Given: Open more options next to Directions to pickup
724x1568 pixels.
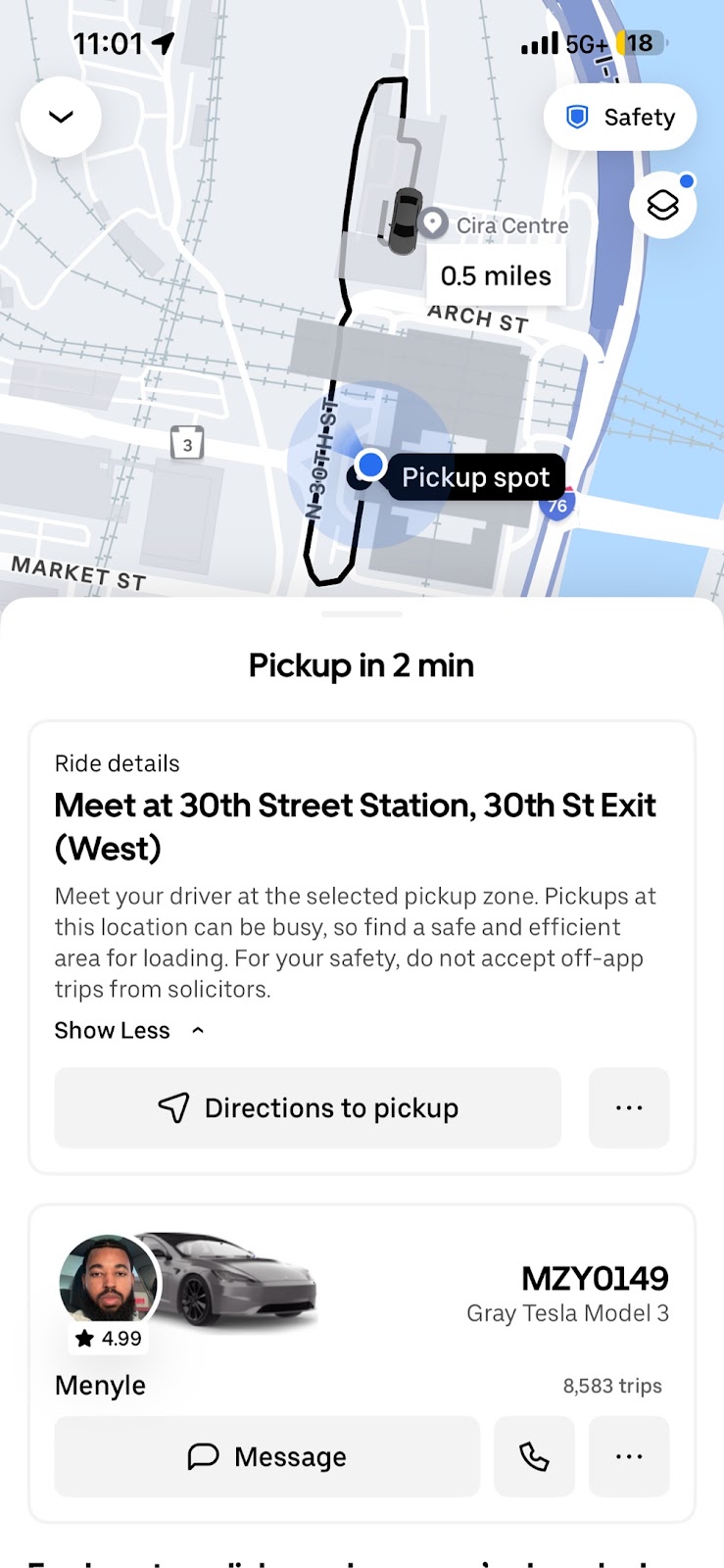Looking at the screenshot, I should tap(629, 1108).
